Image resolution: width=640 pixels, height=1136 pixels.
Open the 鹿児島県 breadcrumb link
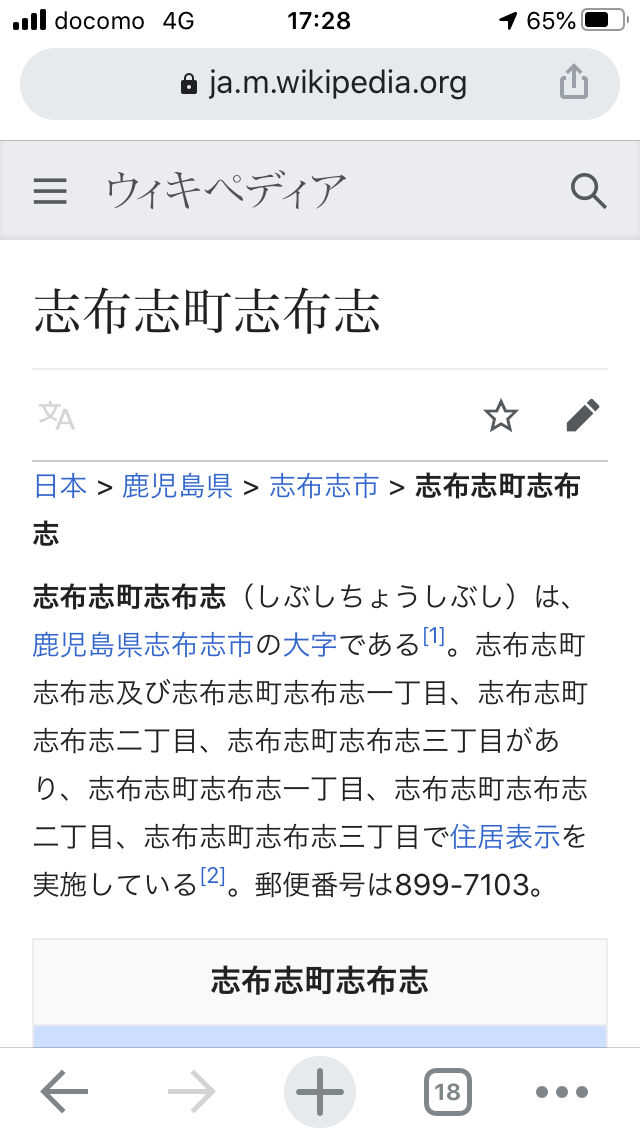(x=178, y=486)
